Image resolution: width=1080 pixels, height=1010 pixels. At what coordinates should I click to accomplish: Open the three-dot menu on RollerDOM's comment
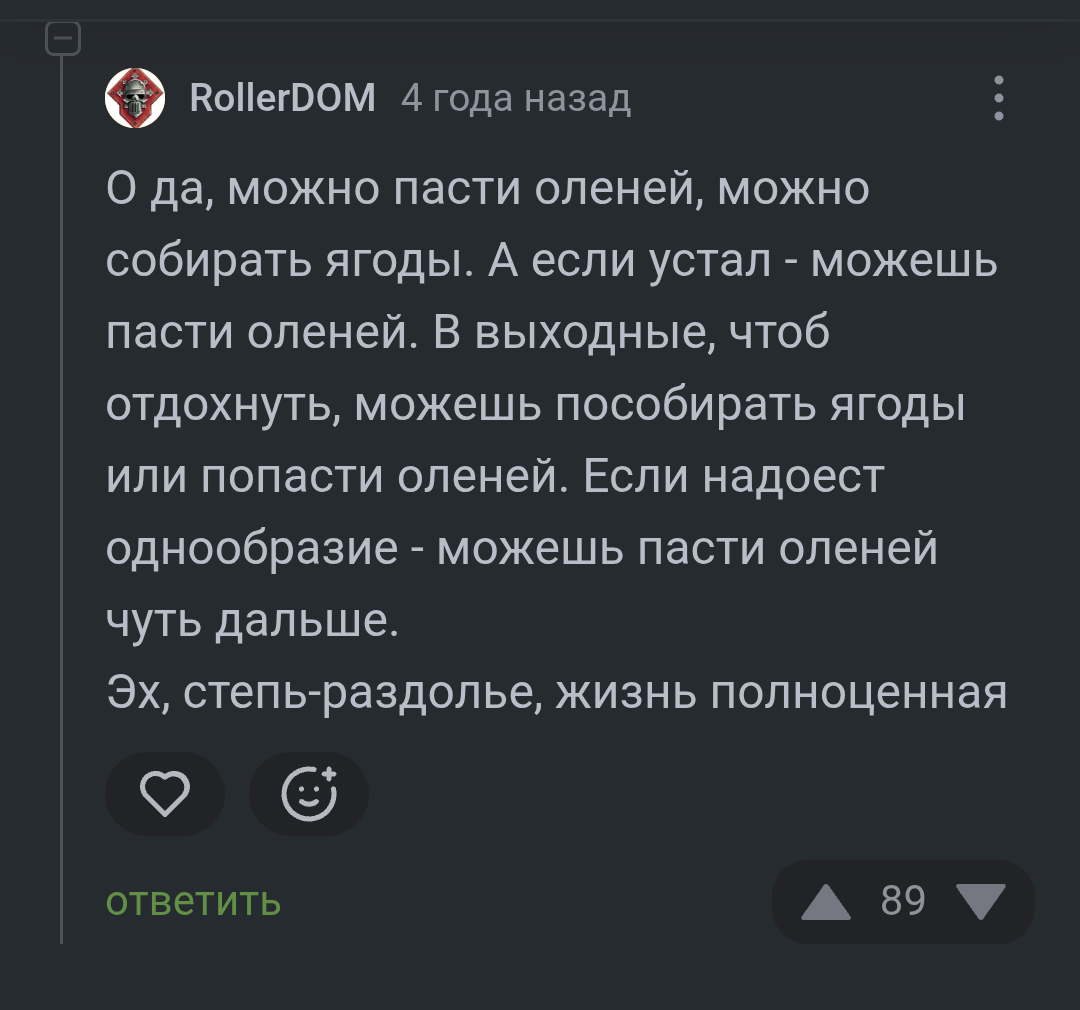coord(998,98)
